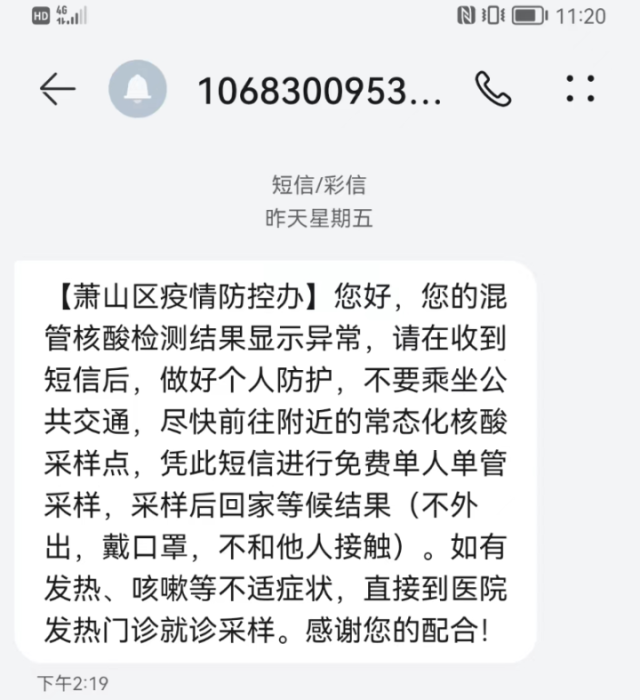Open the sender's contact avatar

point(138,89)
